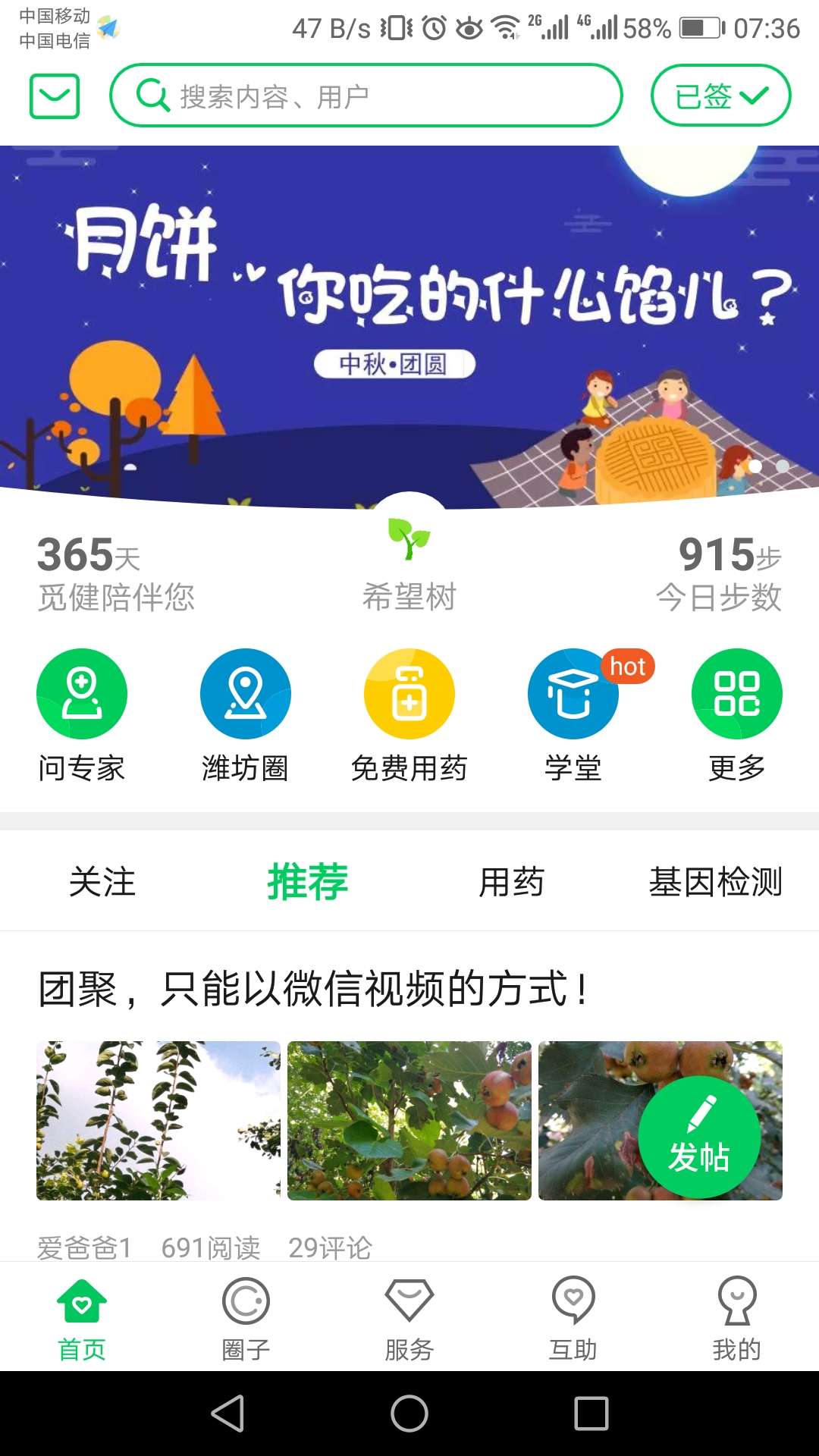Tap the 已签 signed-in check button

719,95
